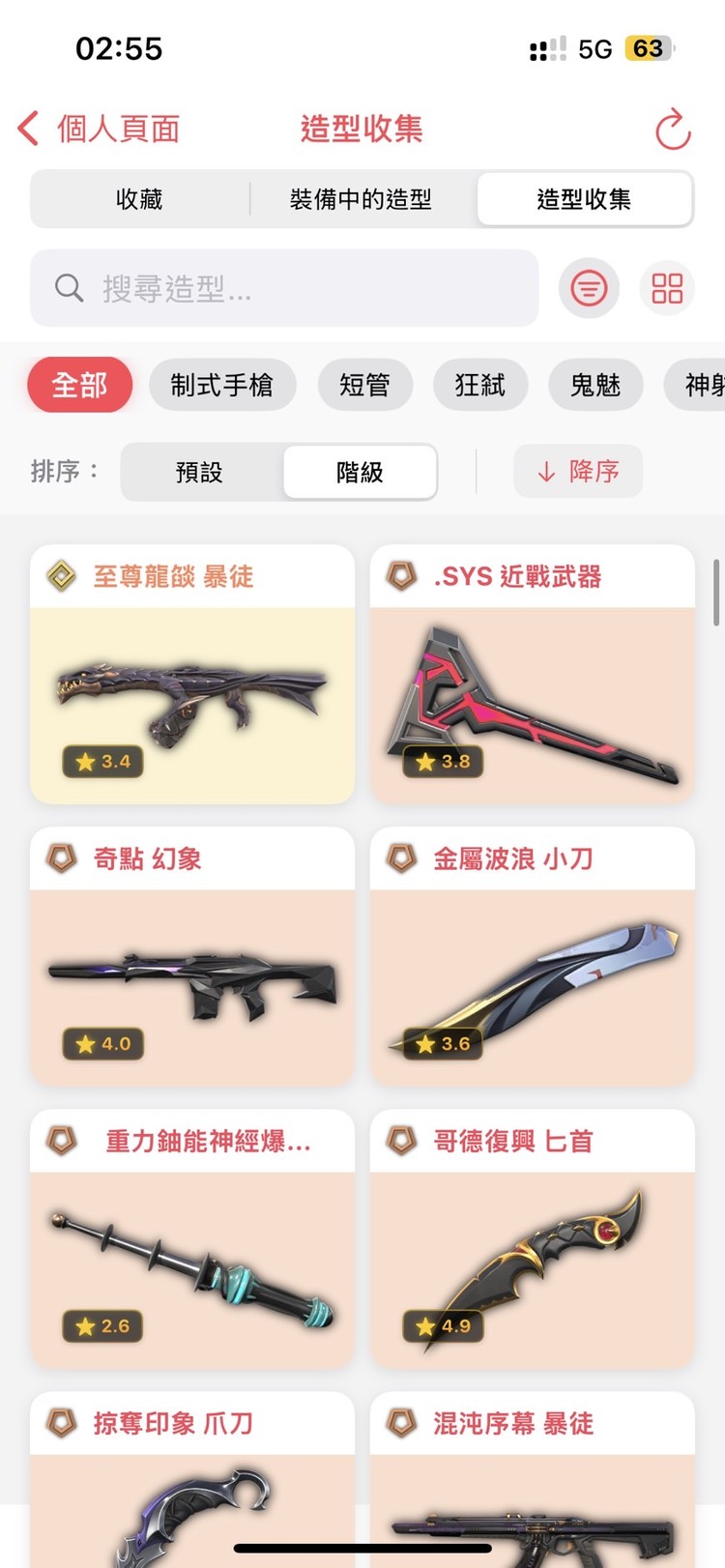Click the star rating on 哥德復興 匕首
The image size is (725, 1568).
(x=442, y=1326)
